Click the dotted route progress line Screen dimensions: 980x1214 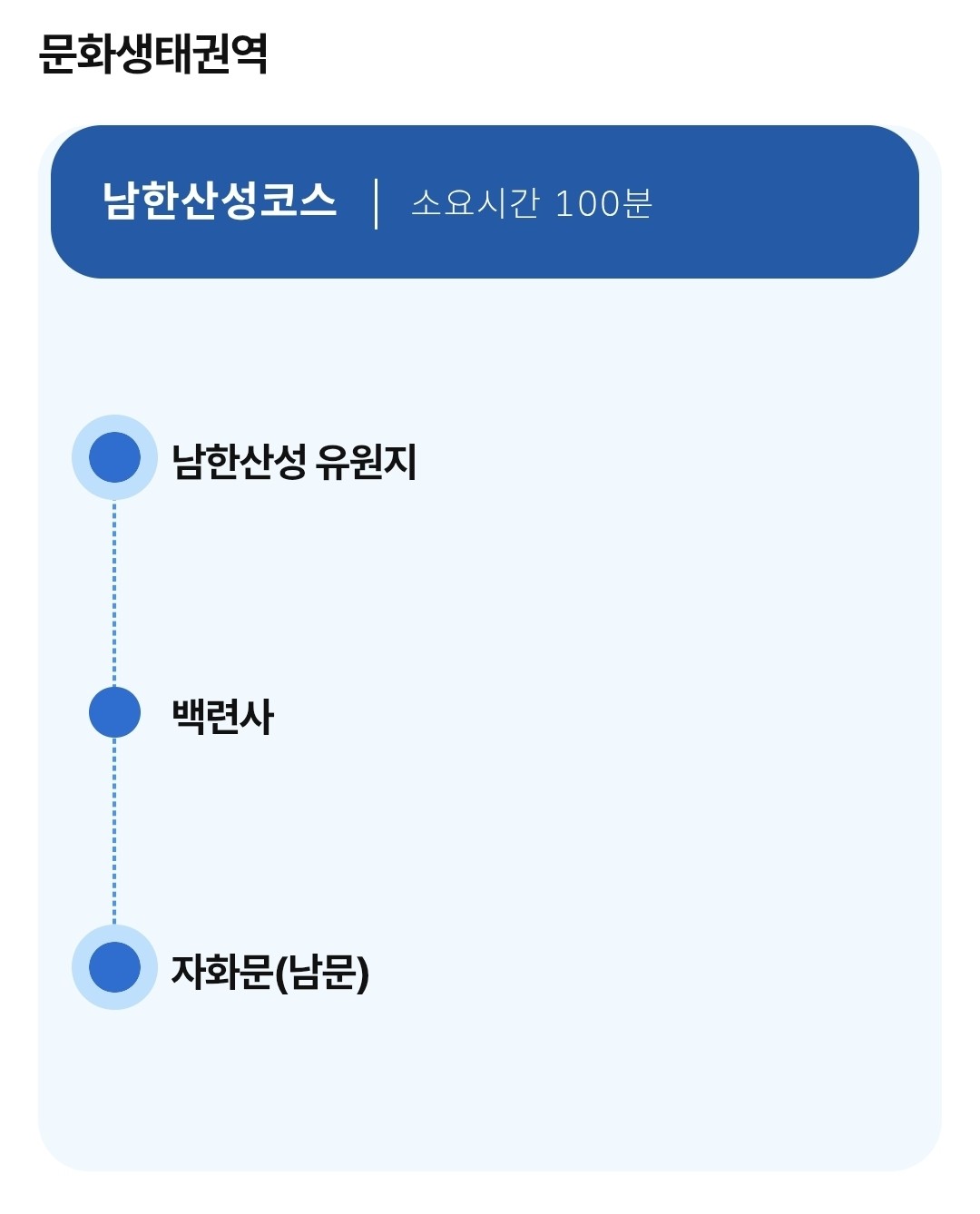[x=113, y=590]
